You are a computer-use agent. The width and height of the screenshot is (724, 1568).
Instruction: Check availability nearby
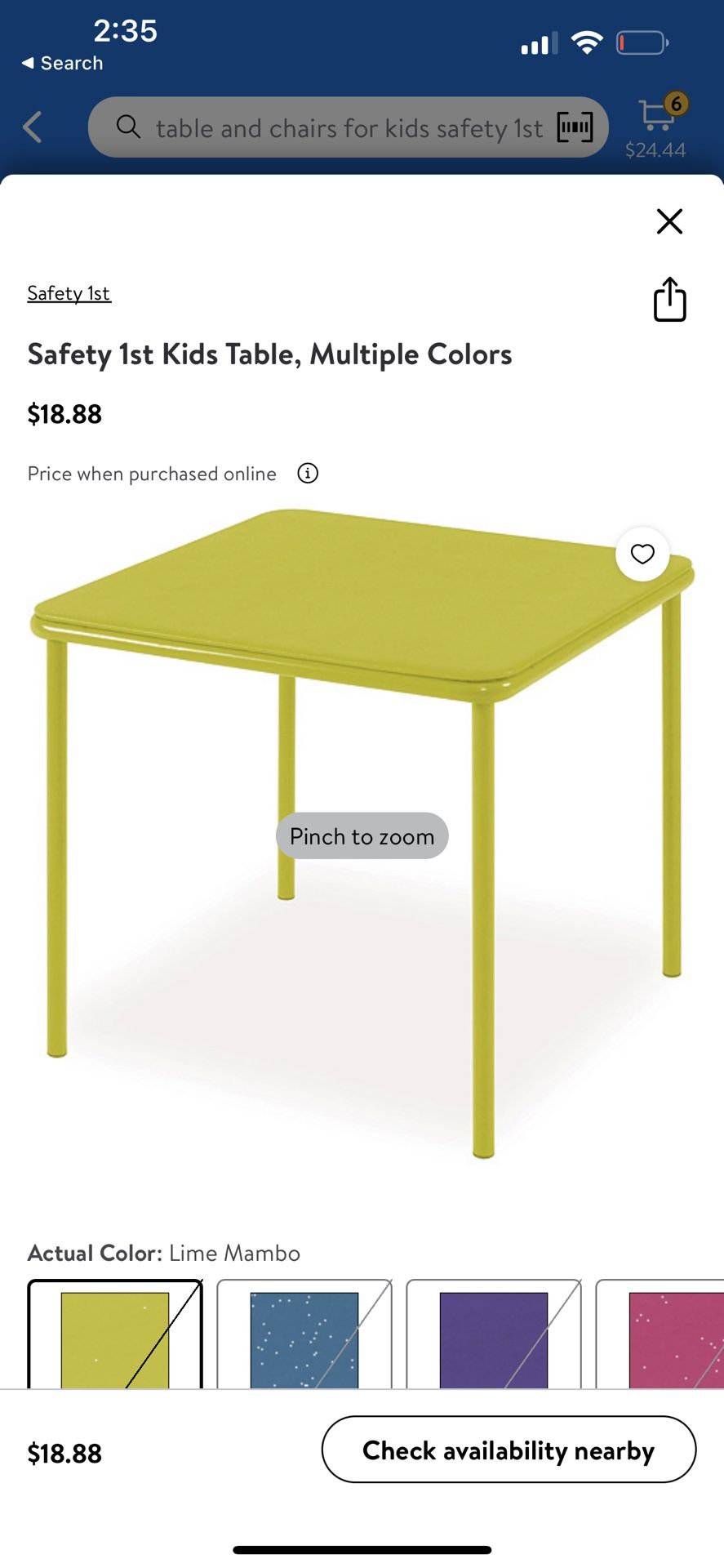[509, 1449]
